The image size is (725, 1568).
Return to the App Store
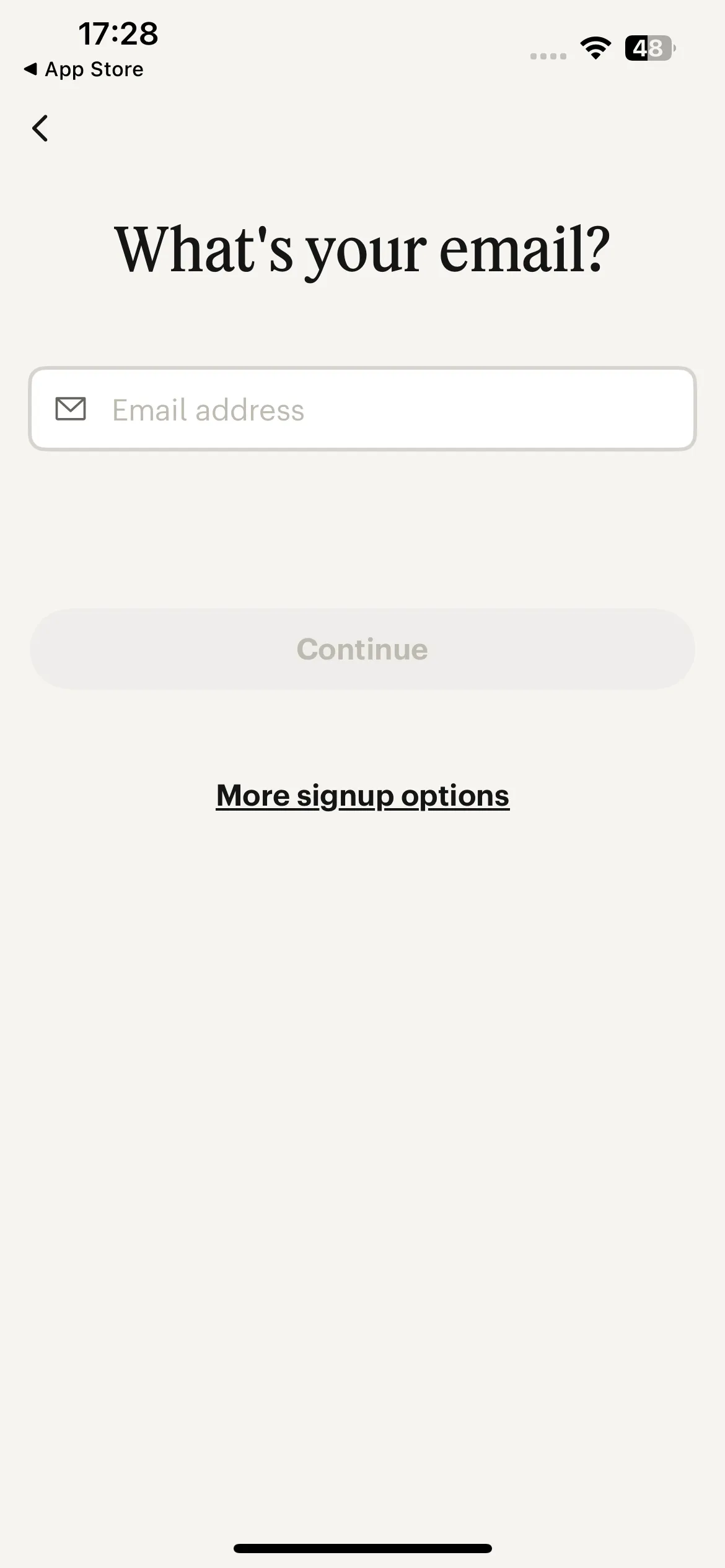(x=84, y=69)
